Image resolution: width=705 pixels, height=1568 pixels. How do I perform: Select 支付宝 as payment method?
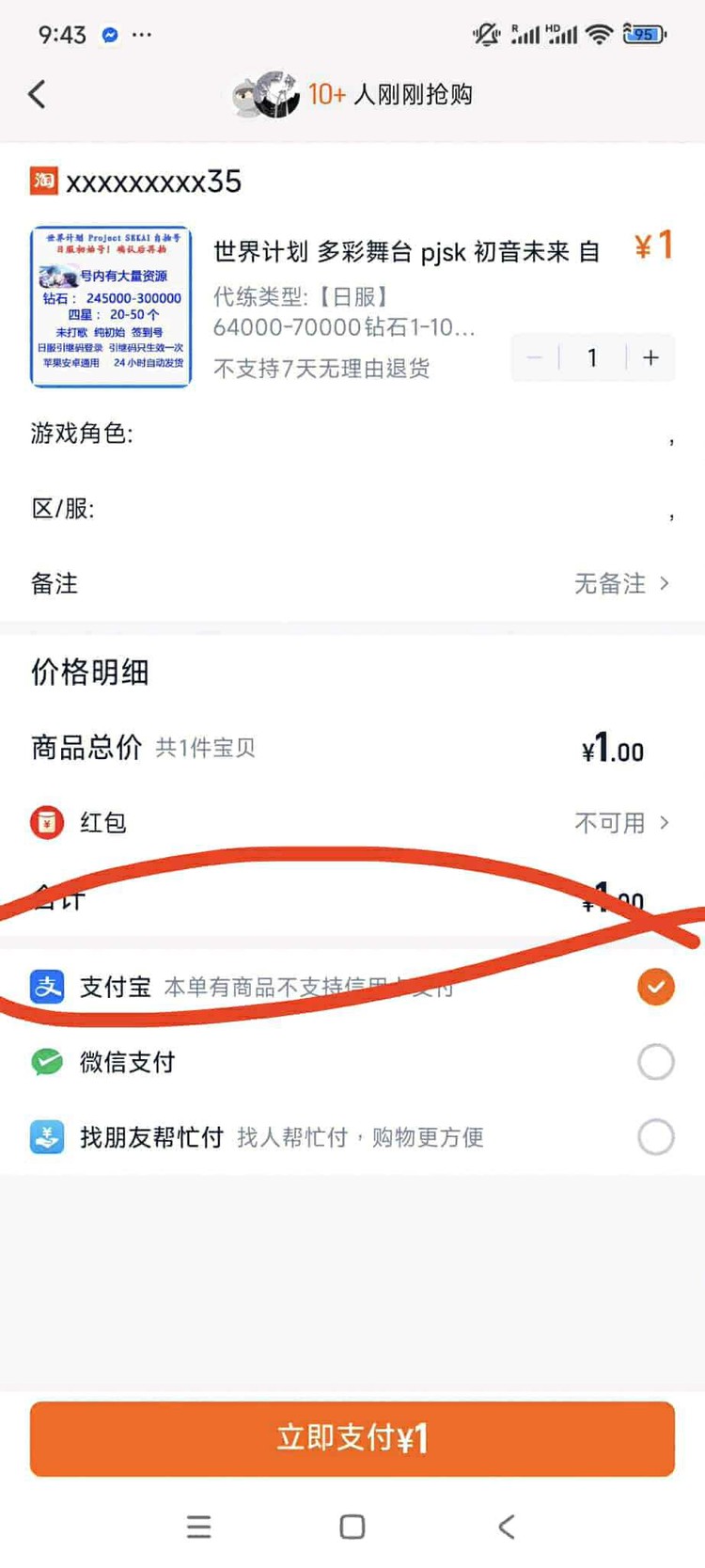point(655,987)
